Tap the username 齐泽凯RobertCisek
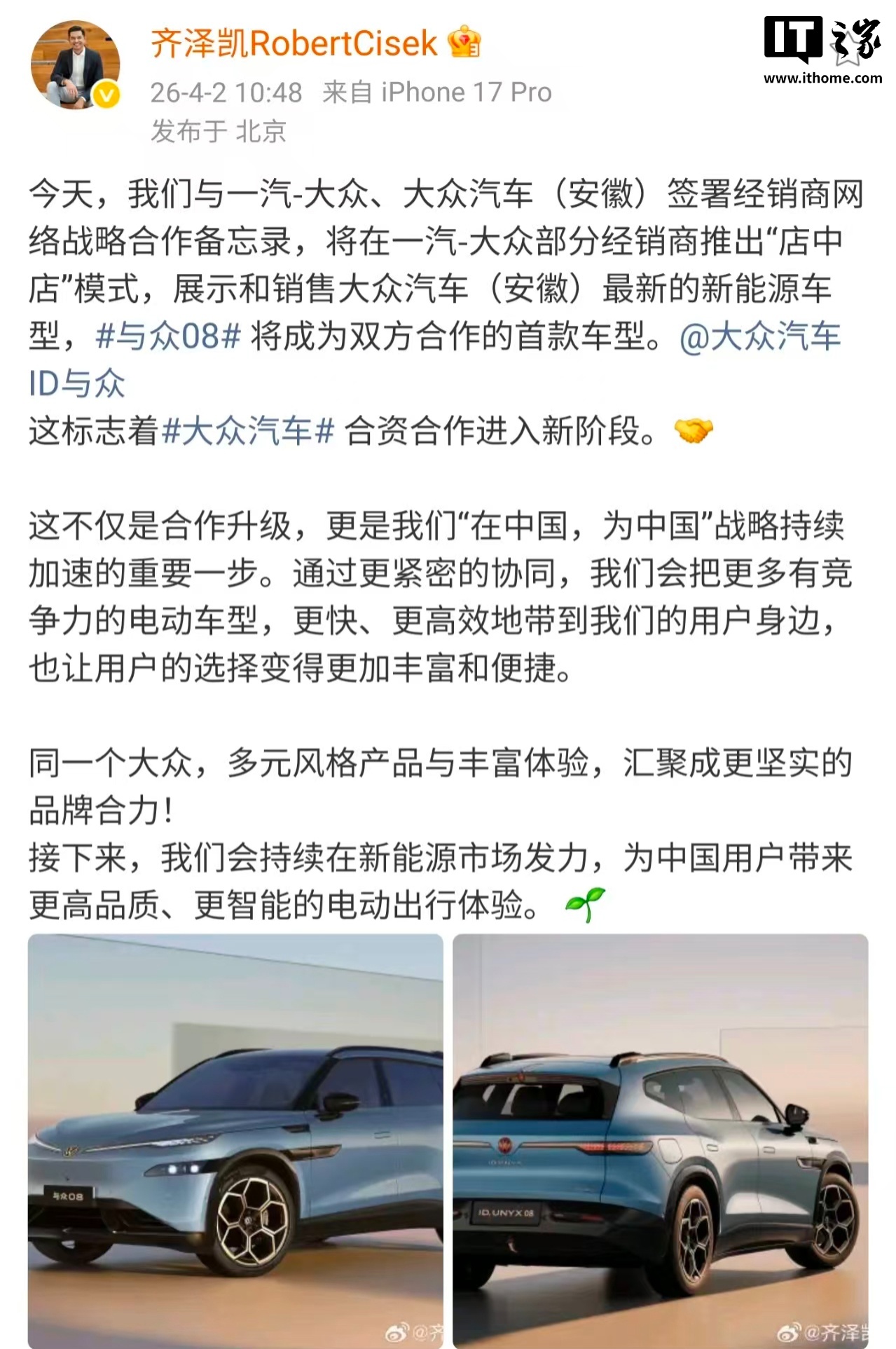This screenshot has width=896, height=1349. tap(294, 43)
